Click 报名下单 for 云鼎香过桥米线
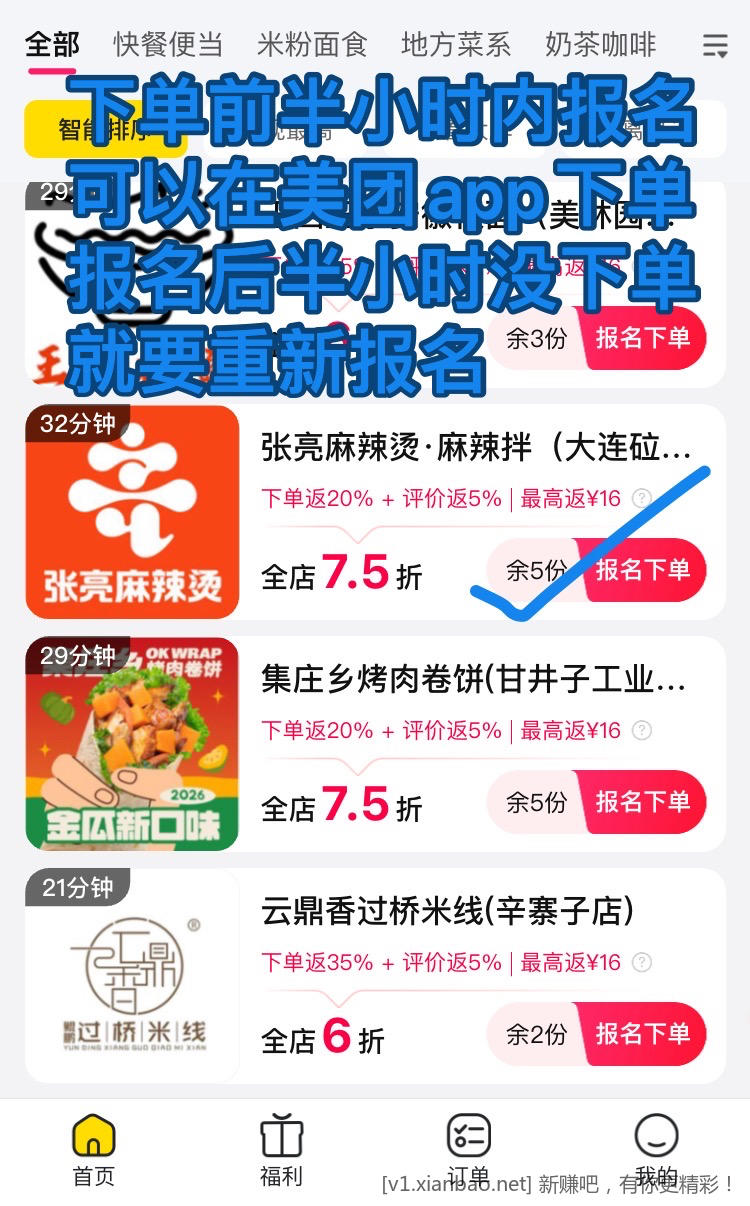 (x=643, y=1034)
